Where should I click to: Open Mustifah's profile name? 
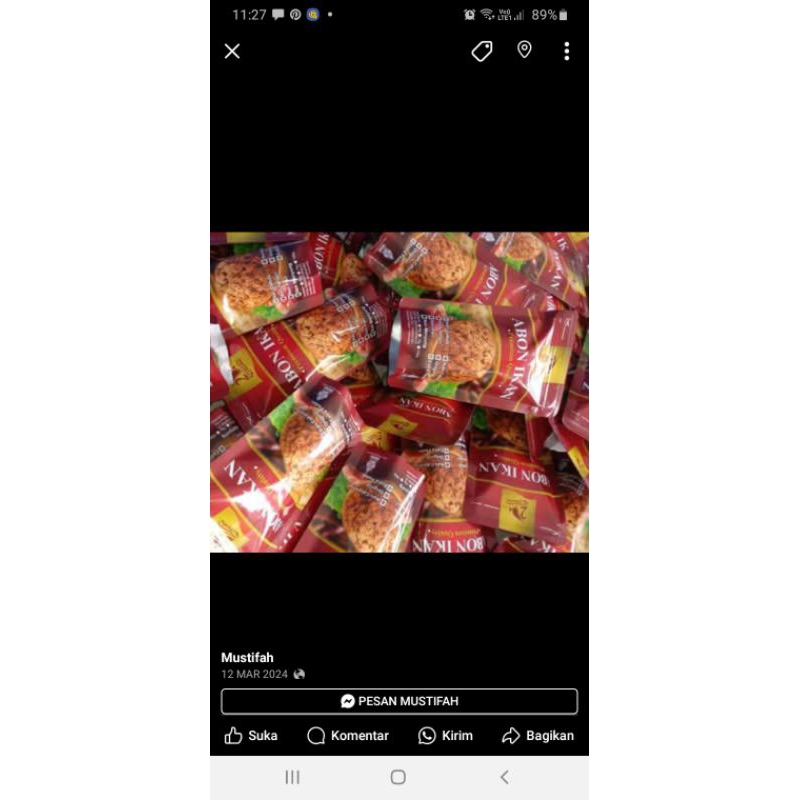click(247, 657)
